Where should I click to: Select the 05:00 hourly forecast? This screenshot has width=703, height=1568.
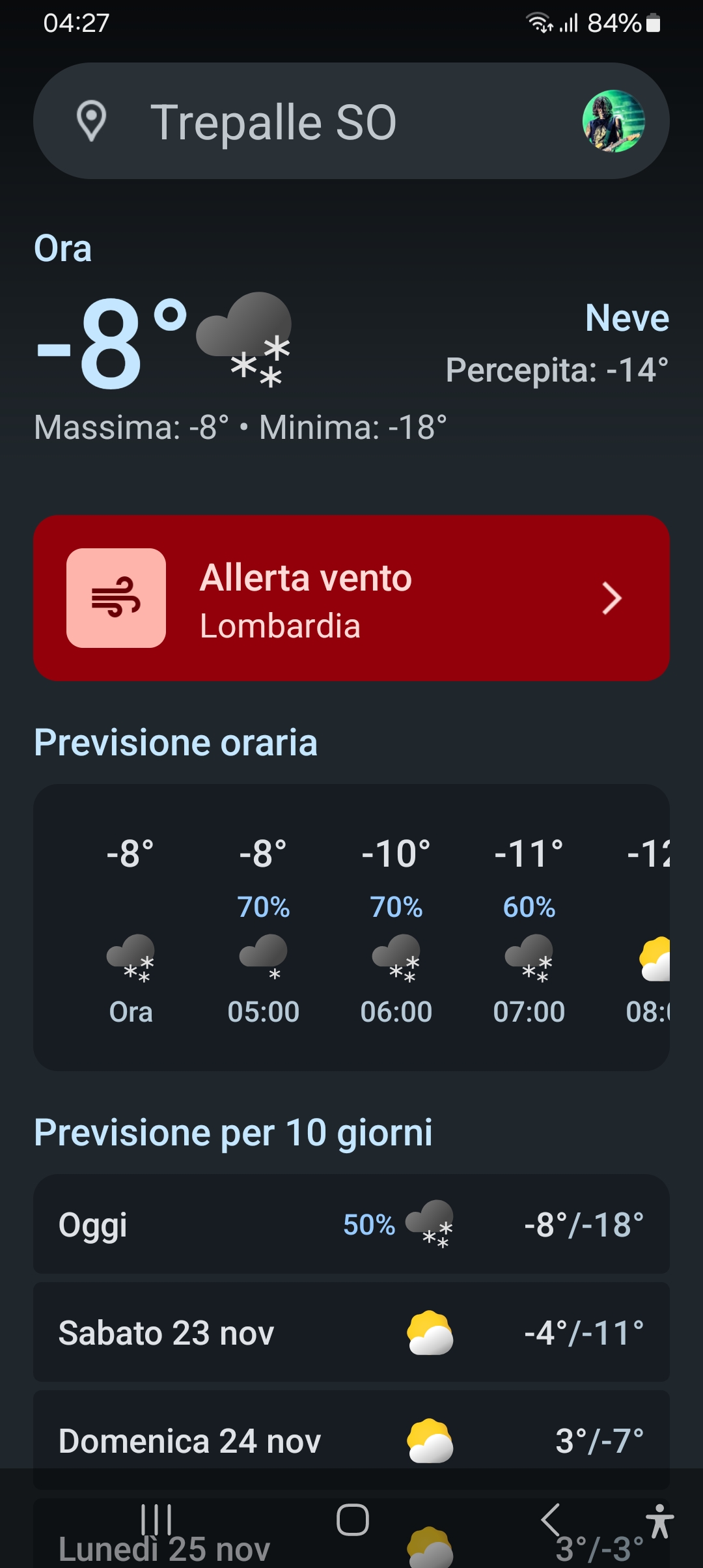[x=263, y=928]
